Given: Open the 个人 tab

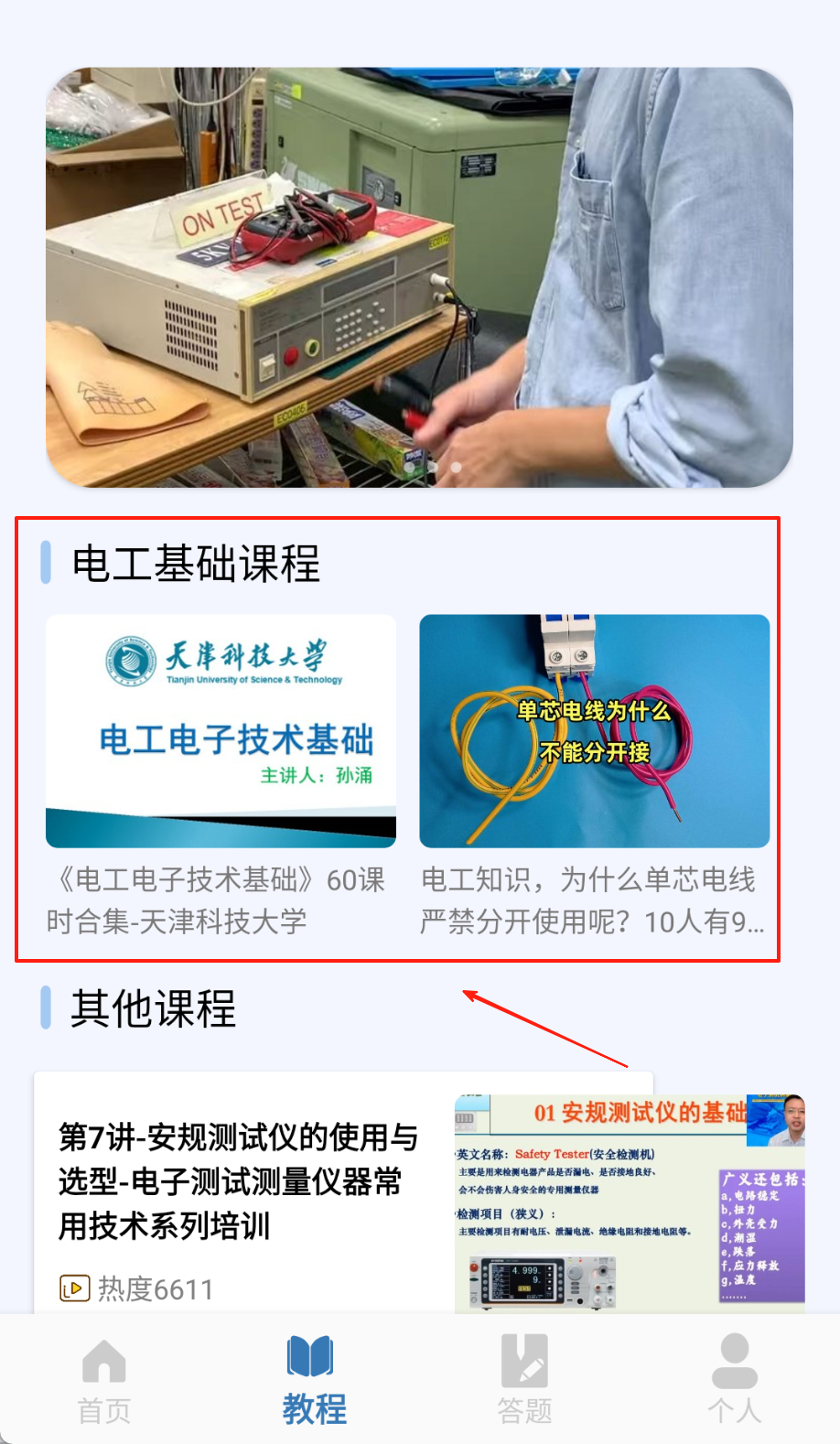Looking at the screenshot, I should click(734, 1380).
